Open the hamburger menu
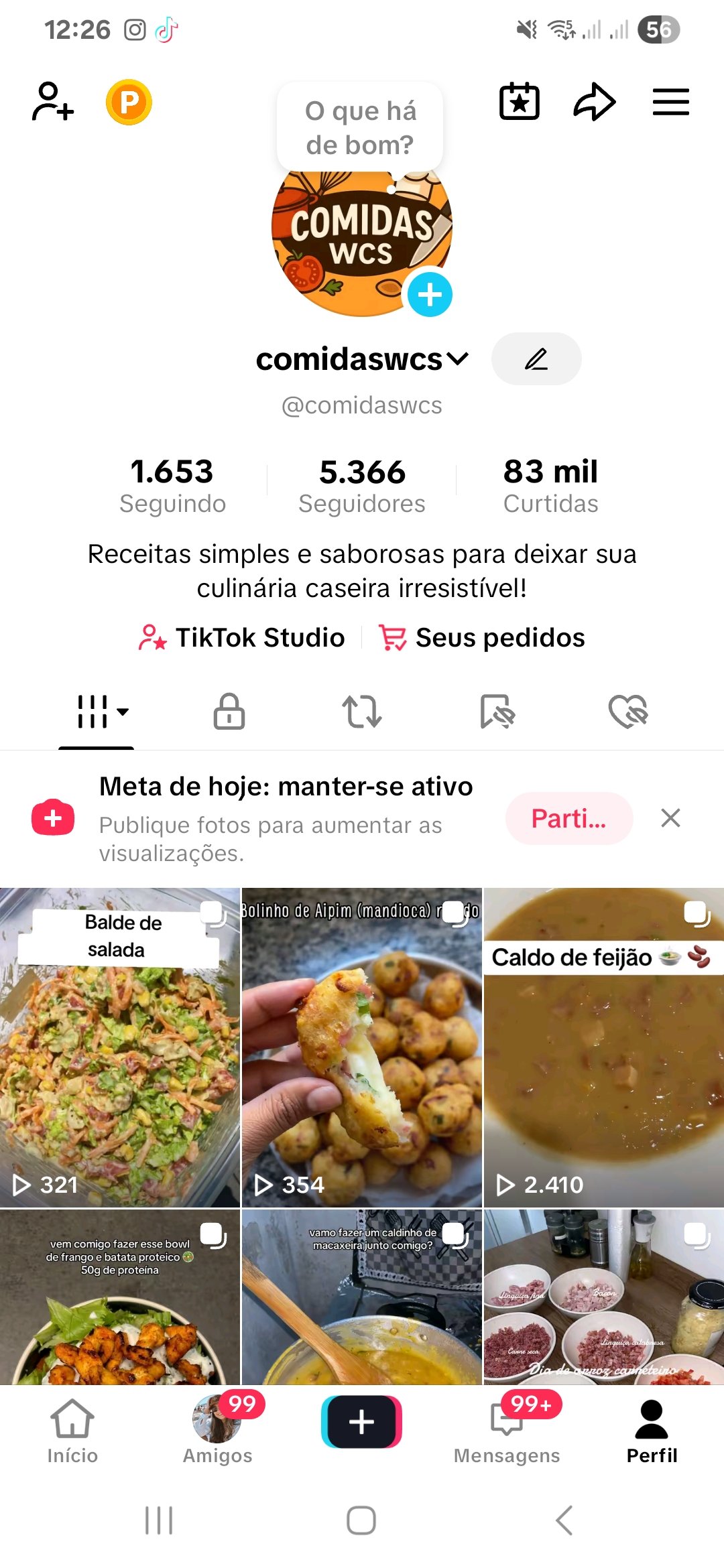The height and width of the screenshot is (1568, 724). point(670,103)
